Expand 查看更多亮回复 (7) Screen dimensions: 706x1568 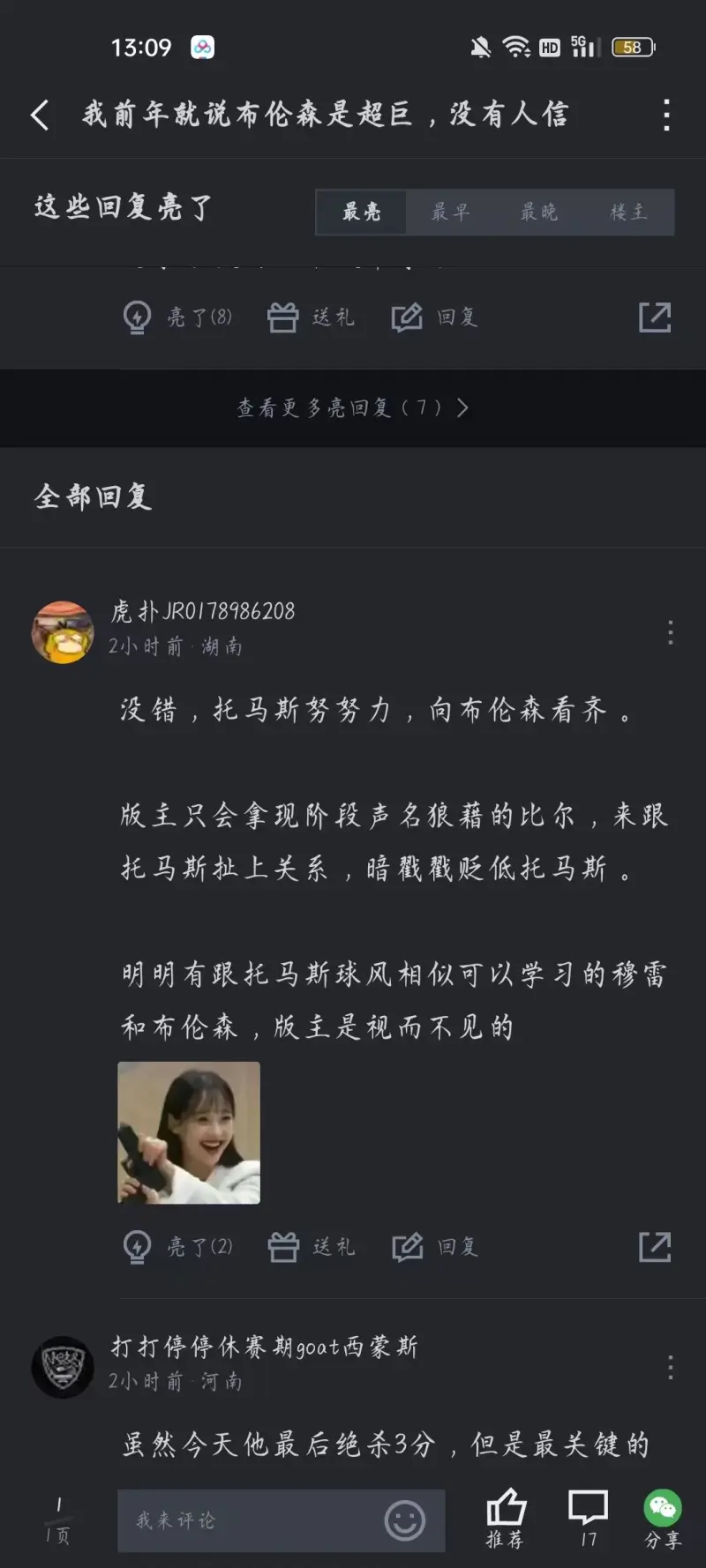pos(352,407)
